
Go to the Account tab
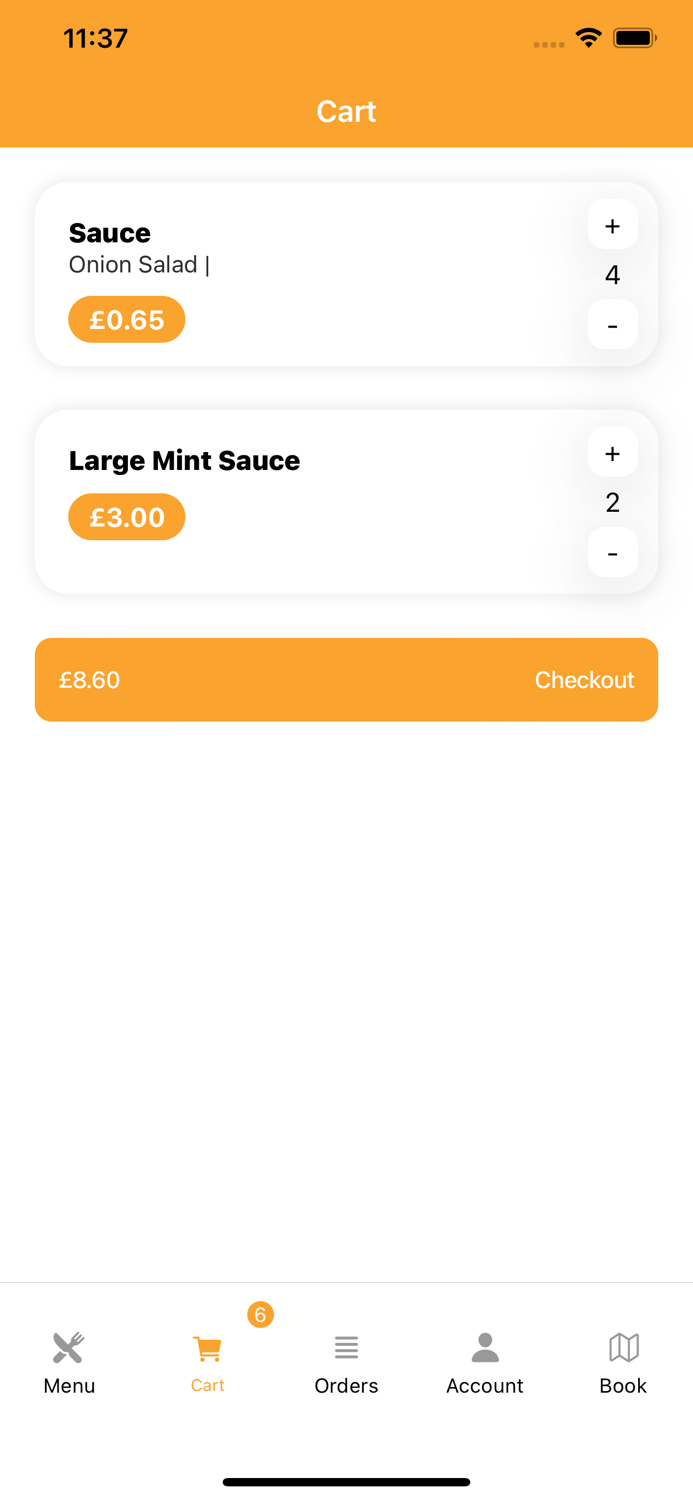[x=485, y=1362]
